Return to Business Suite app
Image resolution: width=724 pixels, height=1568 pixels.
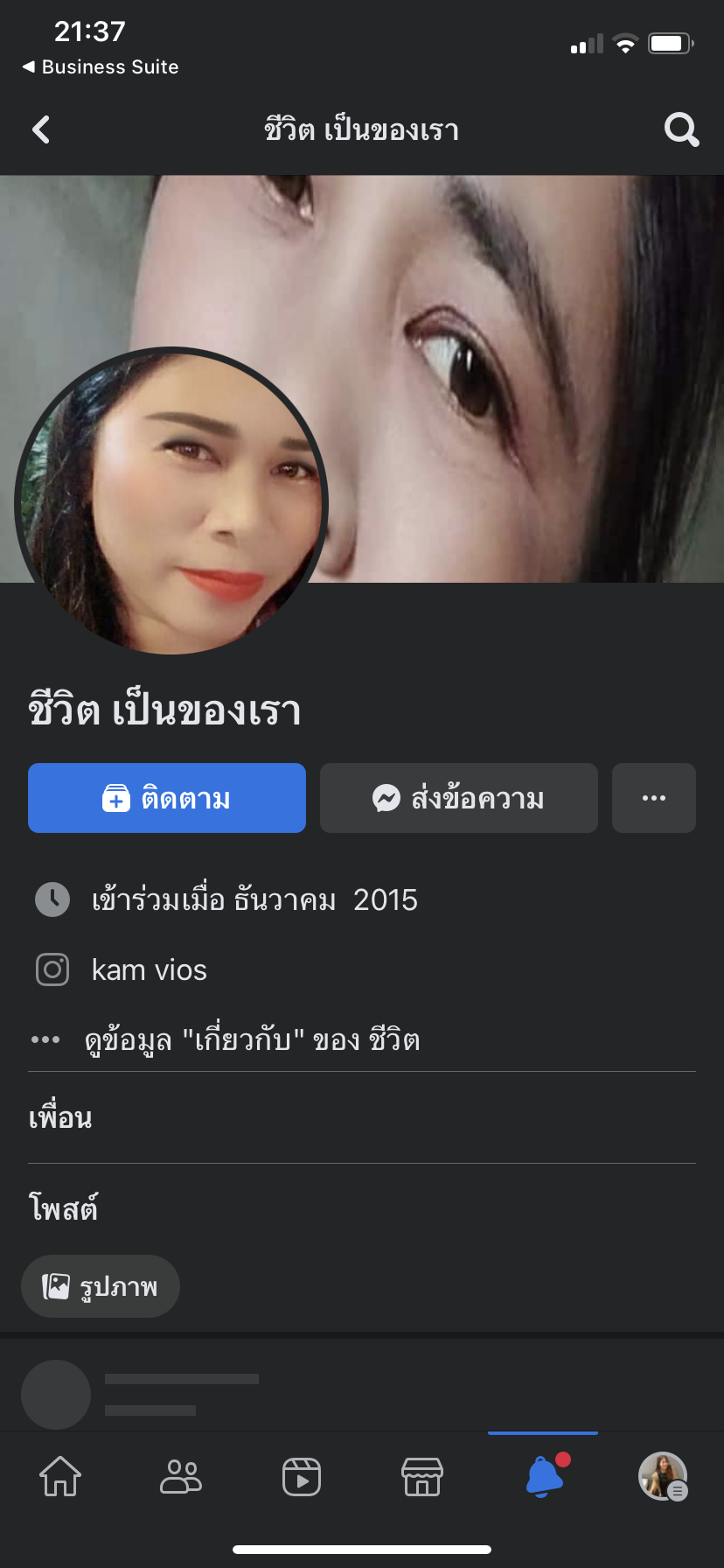[101, 67]
